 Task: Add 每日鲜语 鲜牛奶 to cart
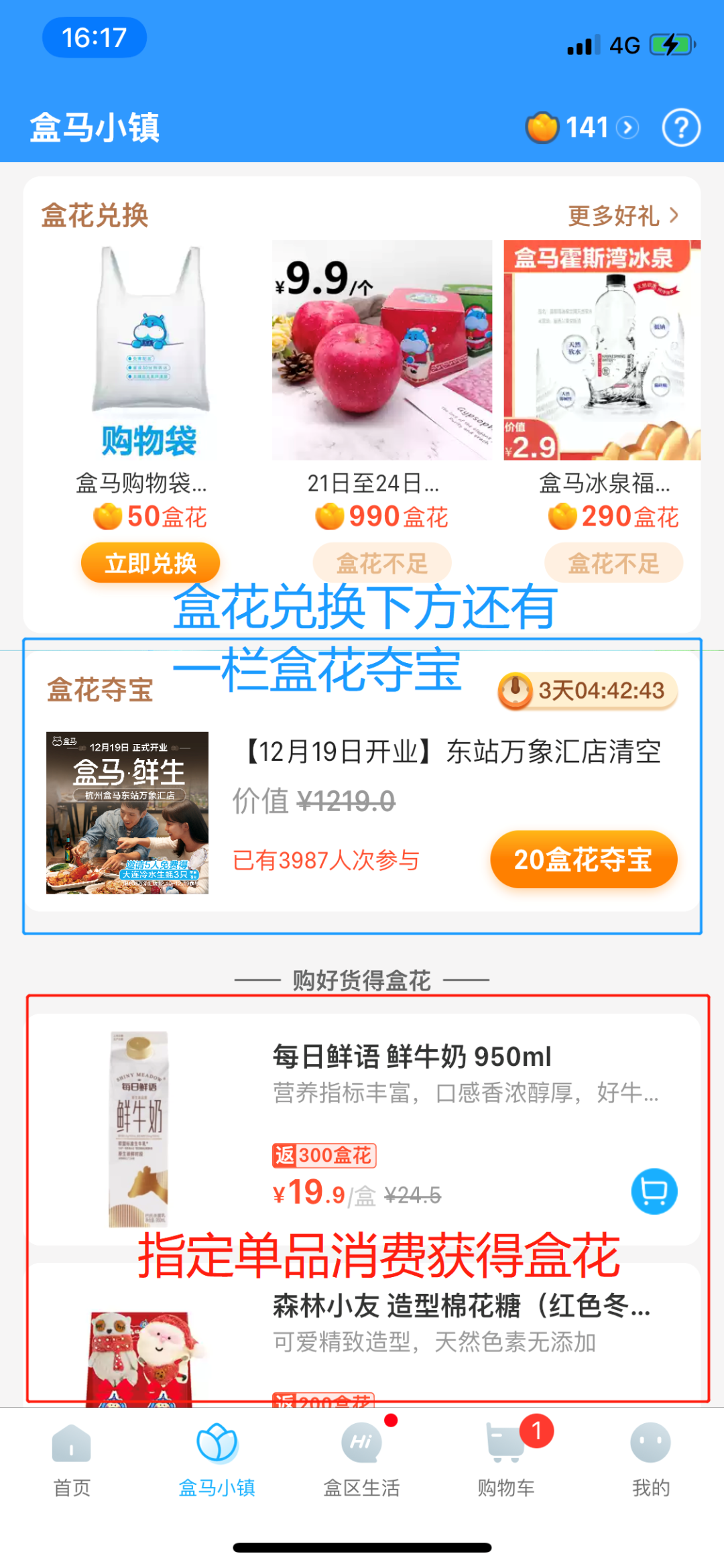(x=654, y=1191)
